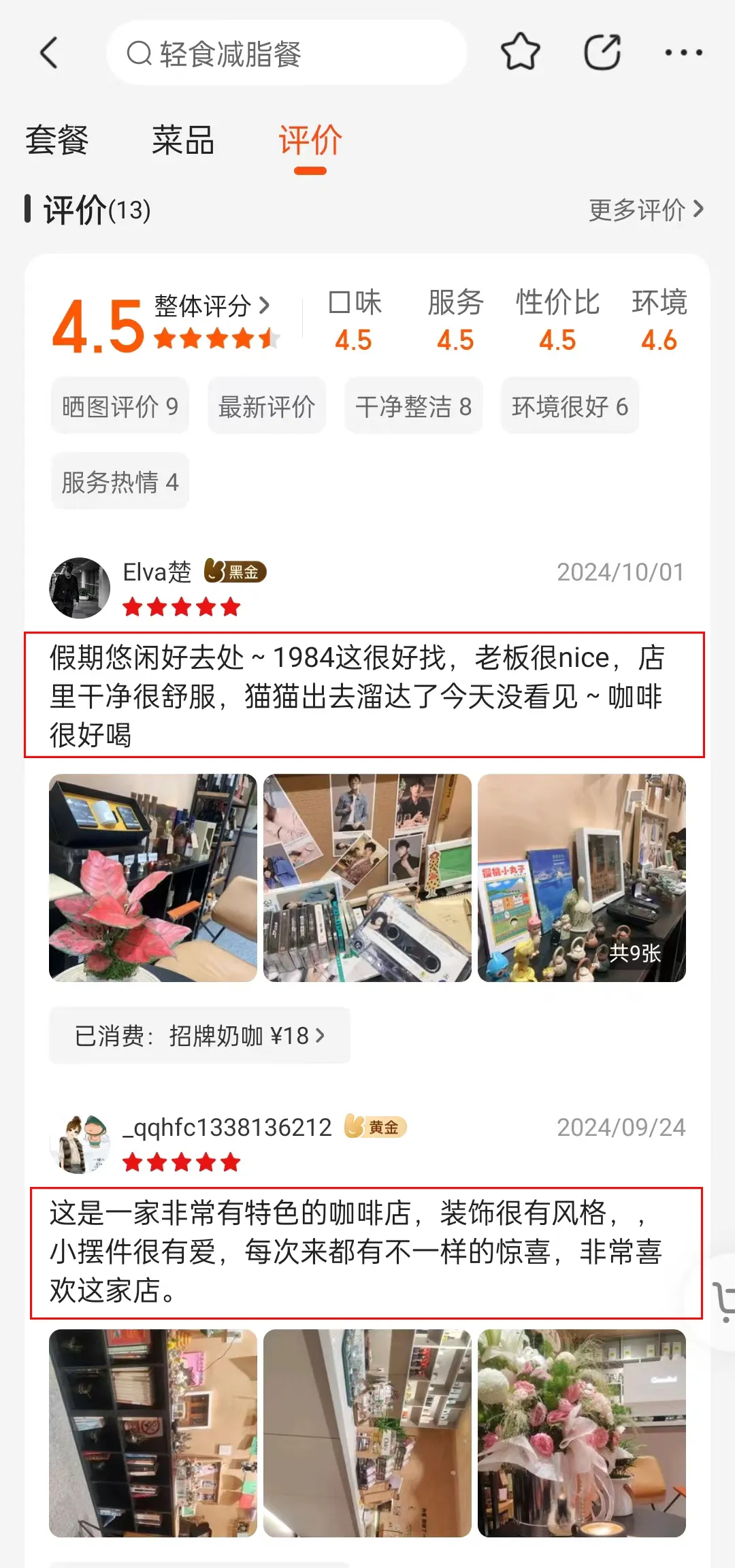Open 更多评价 to see all reviews
The image size is (735, 1568).
point(645,210)
